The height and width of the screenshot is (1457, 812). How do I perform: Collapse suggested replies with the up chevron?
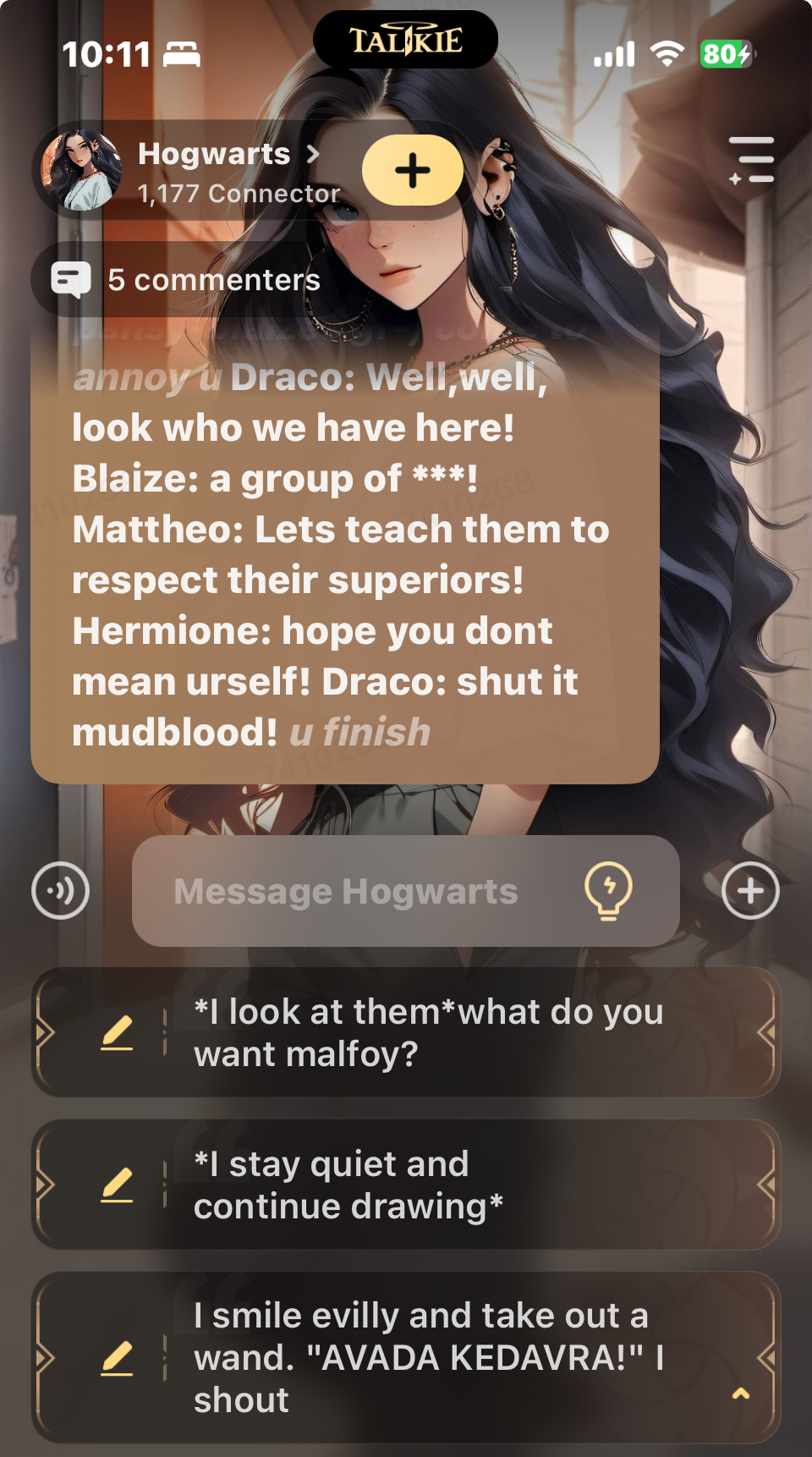coord(741,1394)
